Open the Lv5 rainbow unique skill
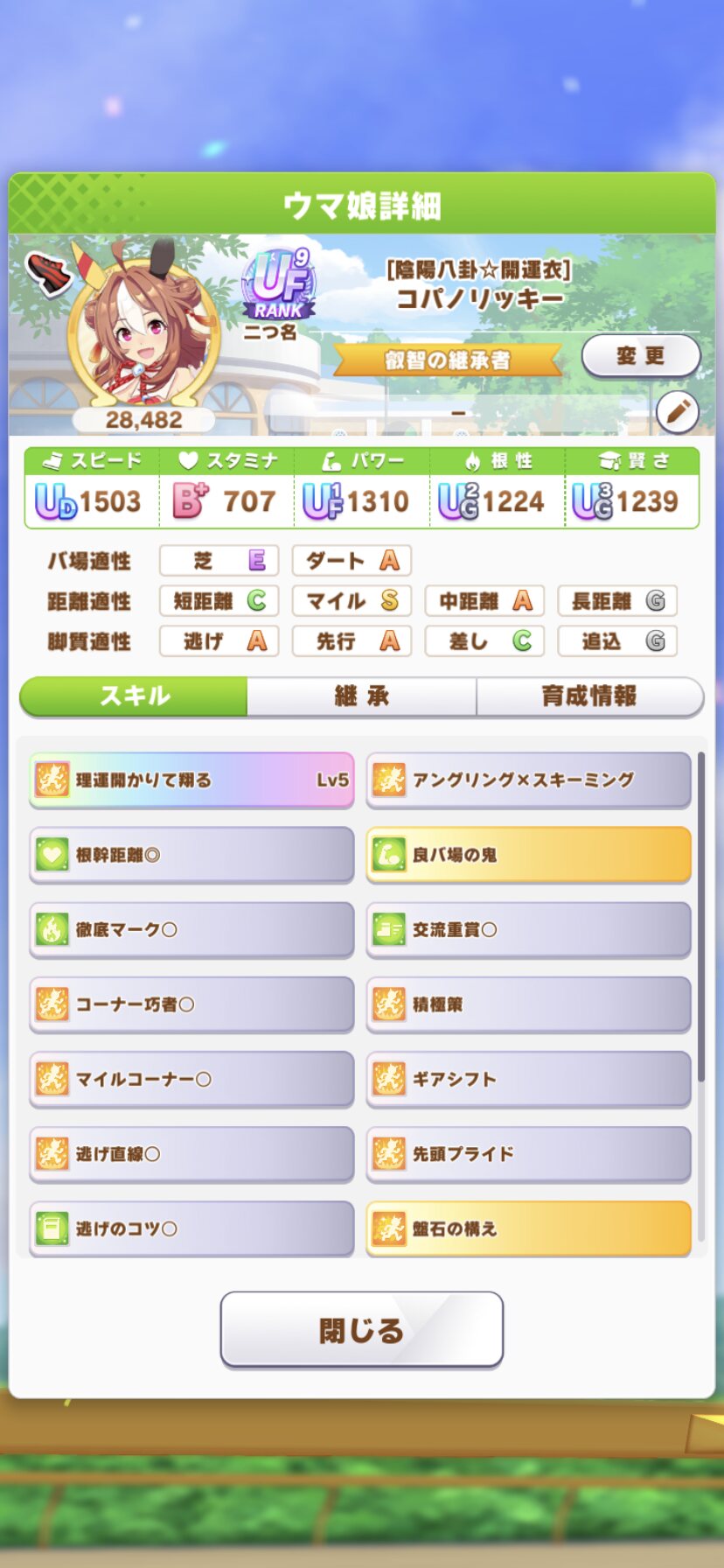Image resolution: width=724 pixels, height=1568 pixels. 191,780
